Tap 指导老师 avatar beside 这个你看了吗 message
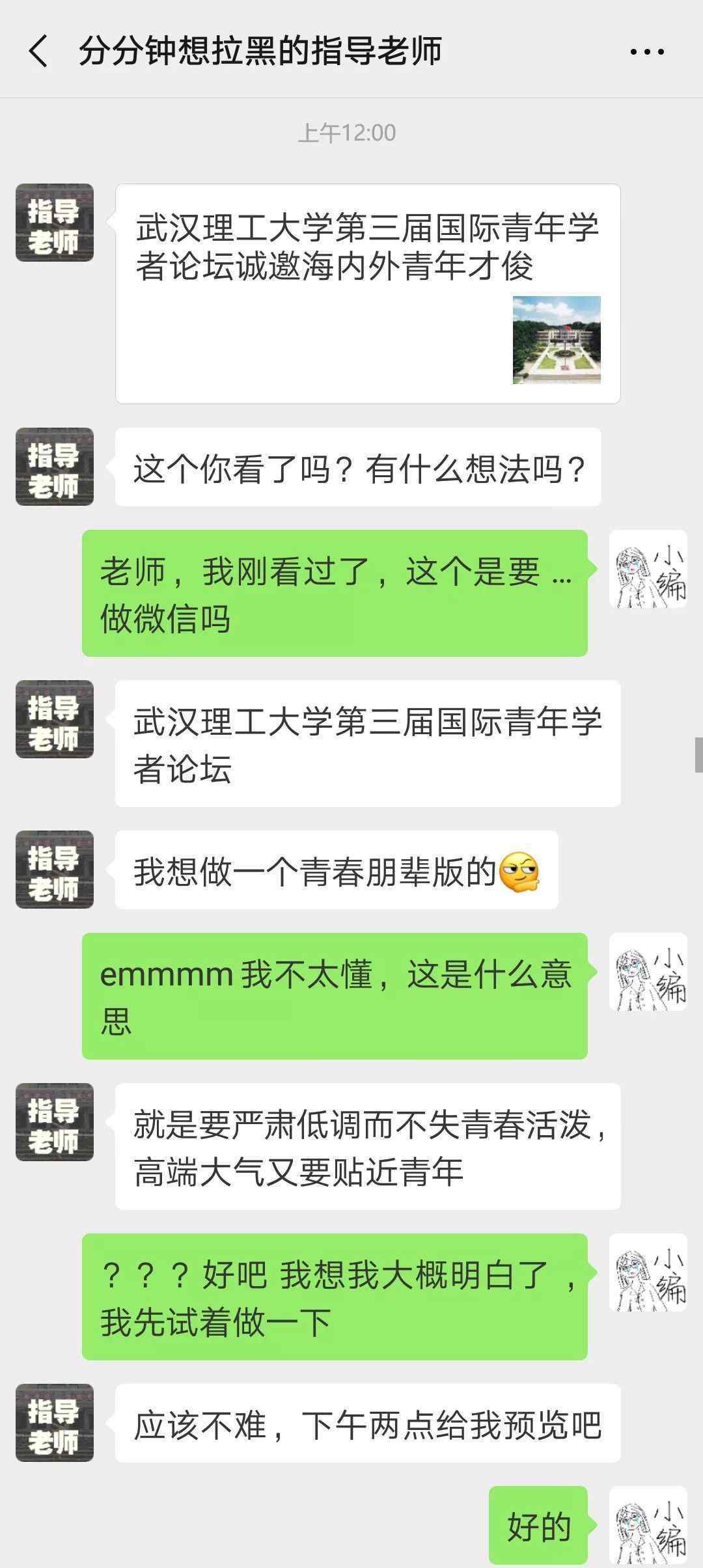The width and height of the screenshot is (703, 1568). 55,467
